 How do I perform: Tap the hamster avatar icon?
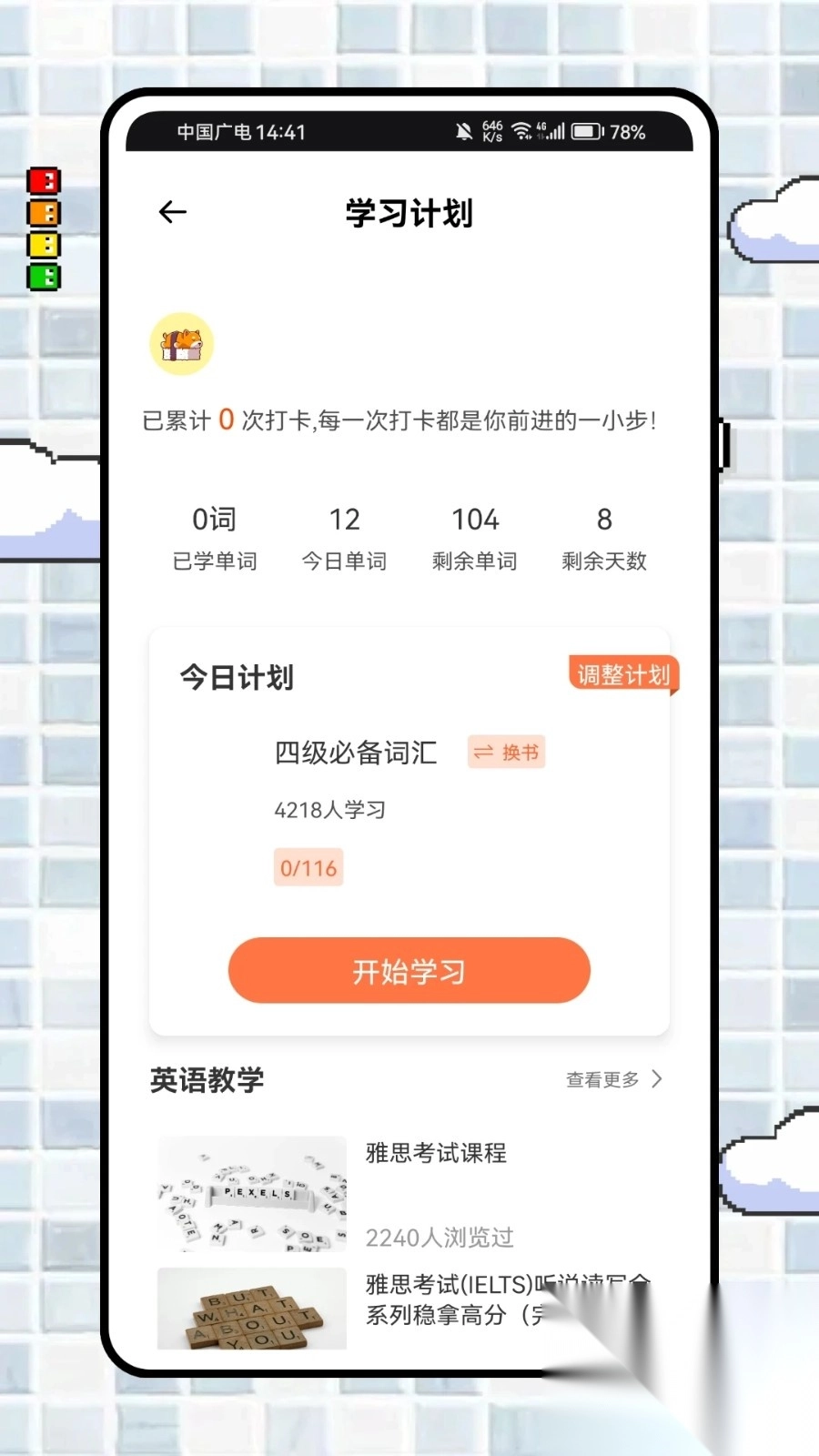point(182,344)
